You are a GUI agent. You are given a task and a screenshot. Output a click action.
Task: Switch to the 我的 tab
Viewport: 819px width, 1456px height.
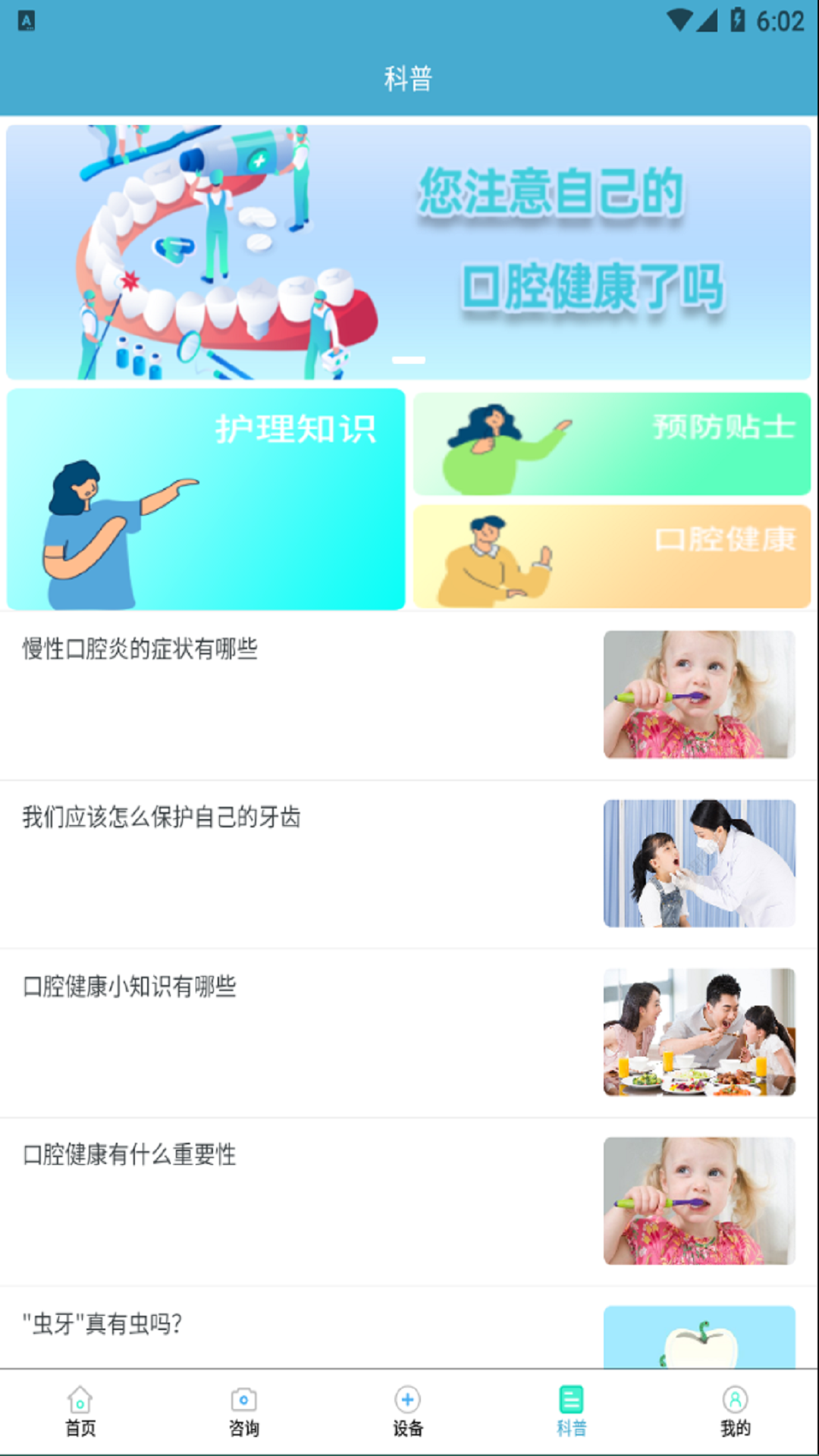click(x=736, y=1412)
